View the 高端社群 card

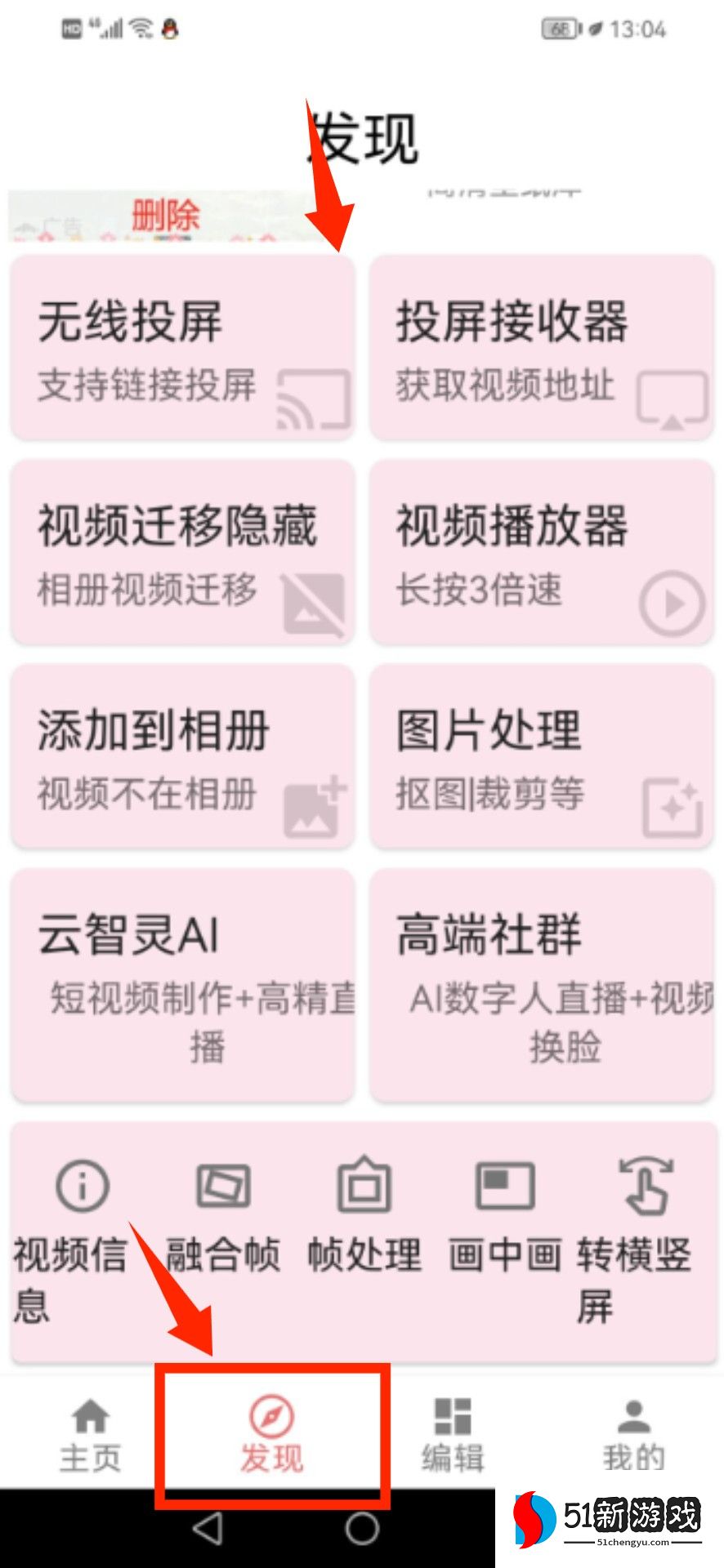click(542, 985)
